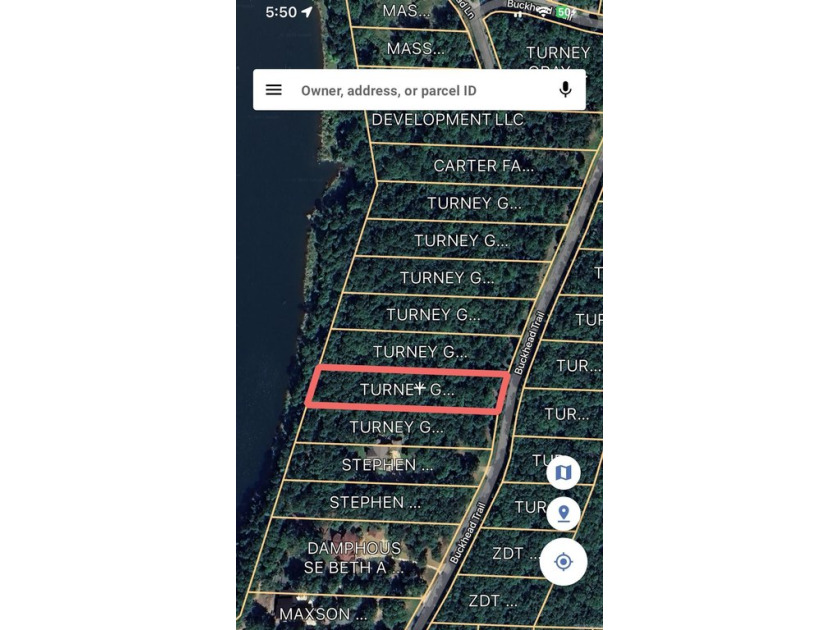Screen dimensions: 840x630
Task: Select the CARTER FA... parcel
Action: [x=484, y=166]
